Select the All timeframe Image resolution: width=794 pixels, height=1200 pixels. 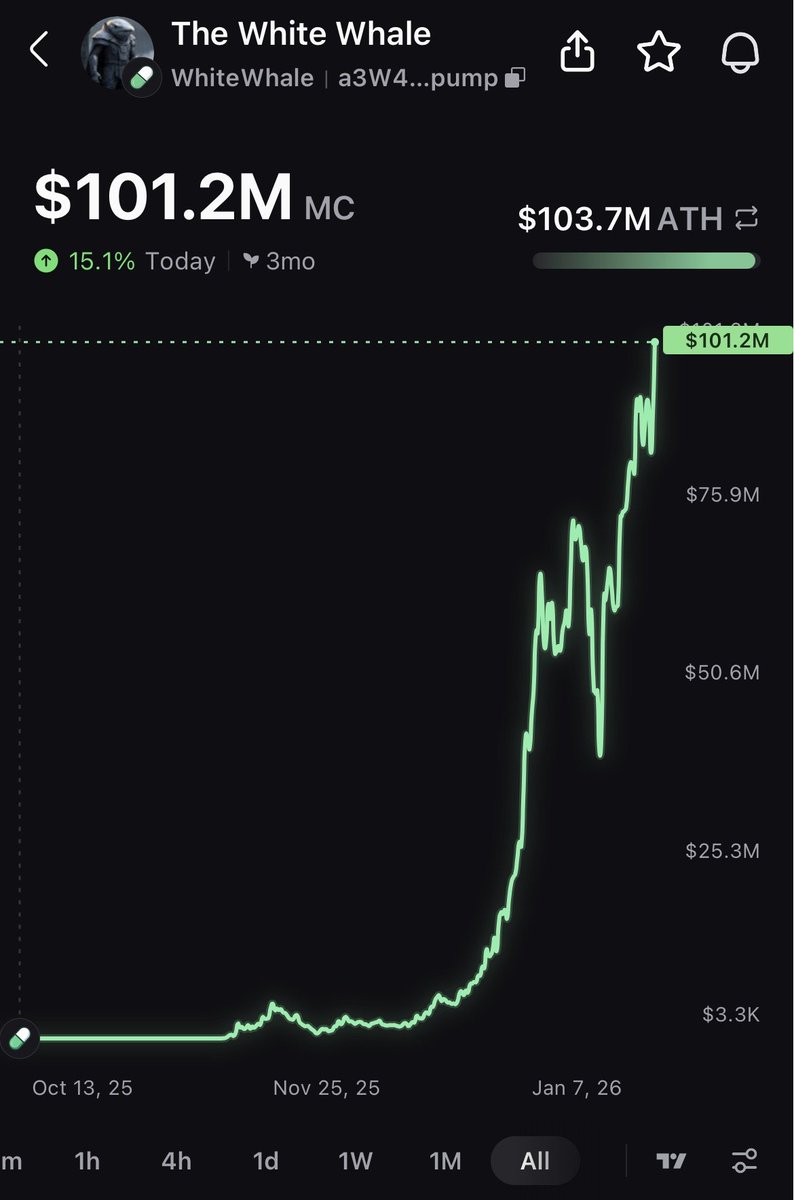pos(535,1161)
